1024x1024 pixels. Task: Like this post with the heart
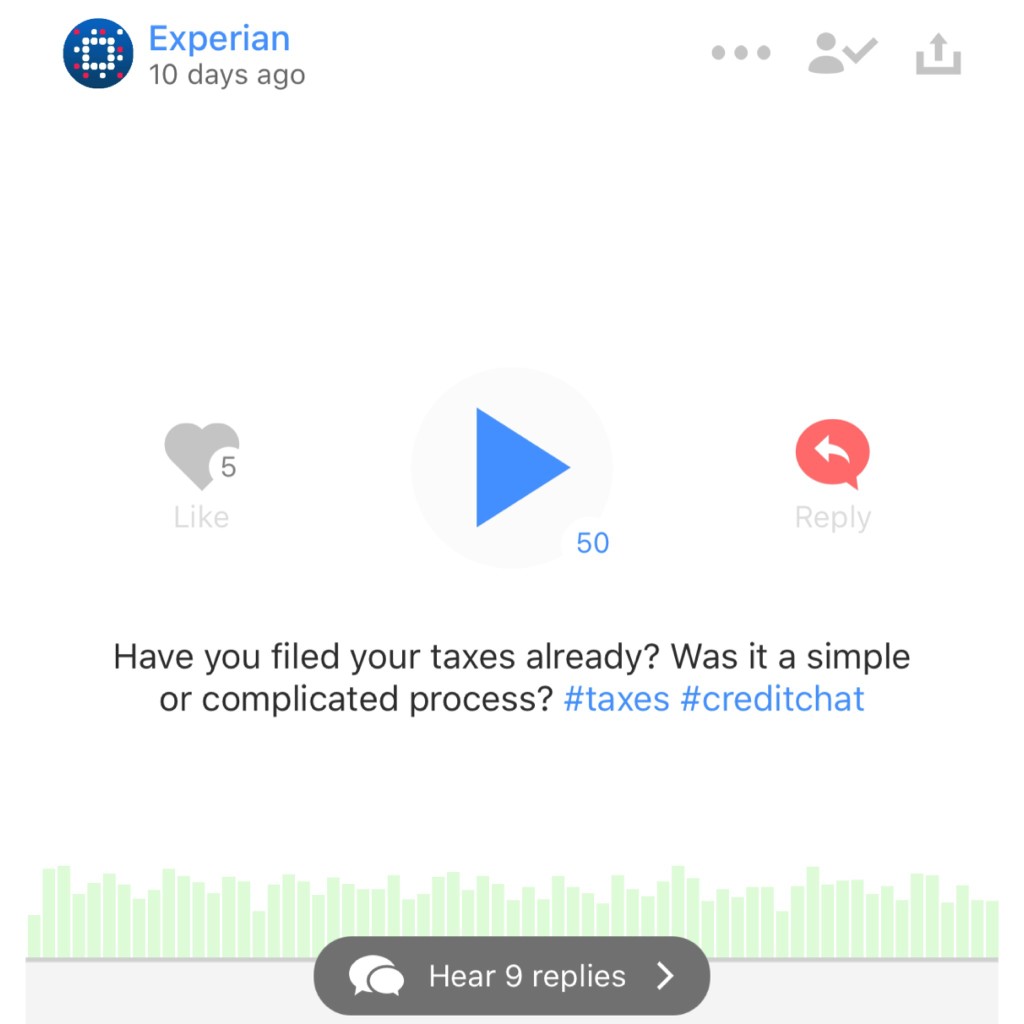(x=201, y=457)
